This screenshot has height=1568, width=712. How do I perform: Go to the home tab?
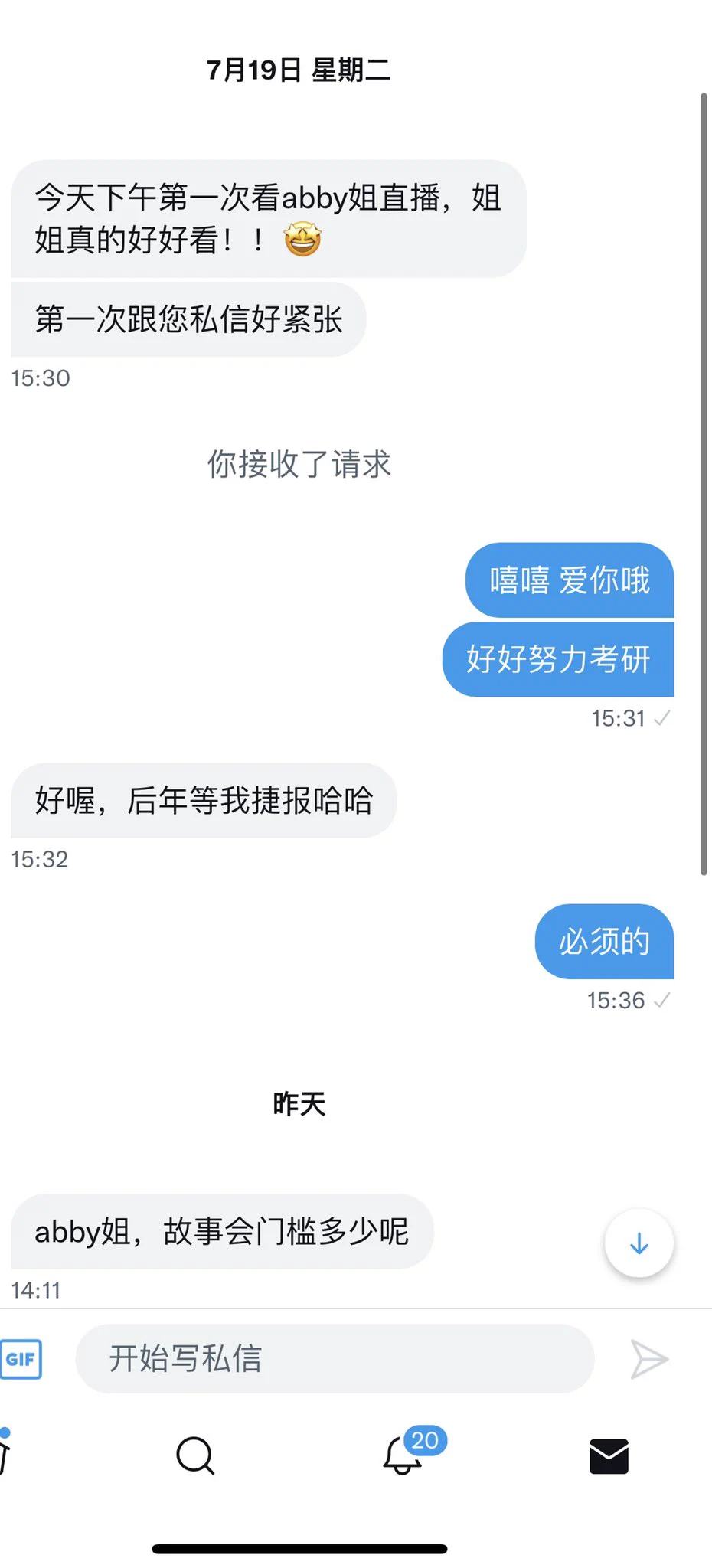5,1455
